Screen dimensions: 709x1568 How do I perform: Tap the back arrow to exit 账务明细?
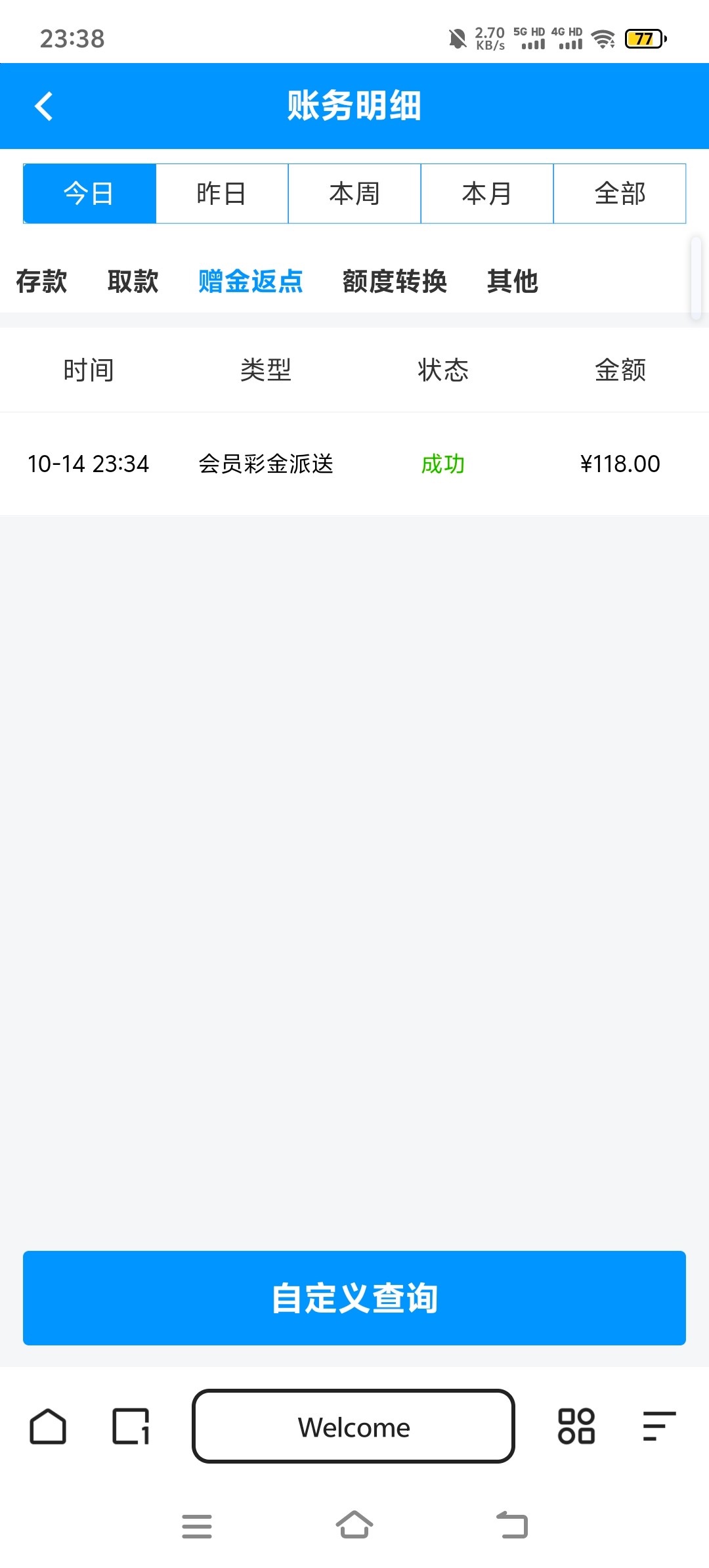(44, 106)
